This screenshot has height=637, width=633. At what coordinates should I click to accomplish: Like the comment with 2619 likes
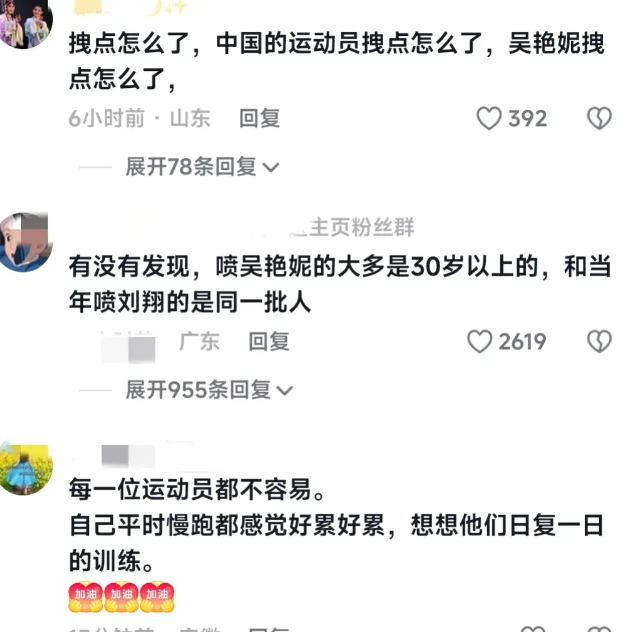coord(480,342)
